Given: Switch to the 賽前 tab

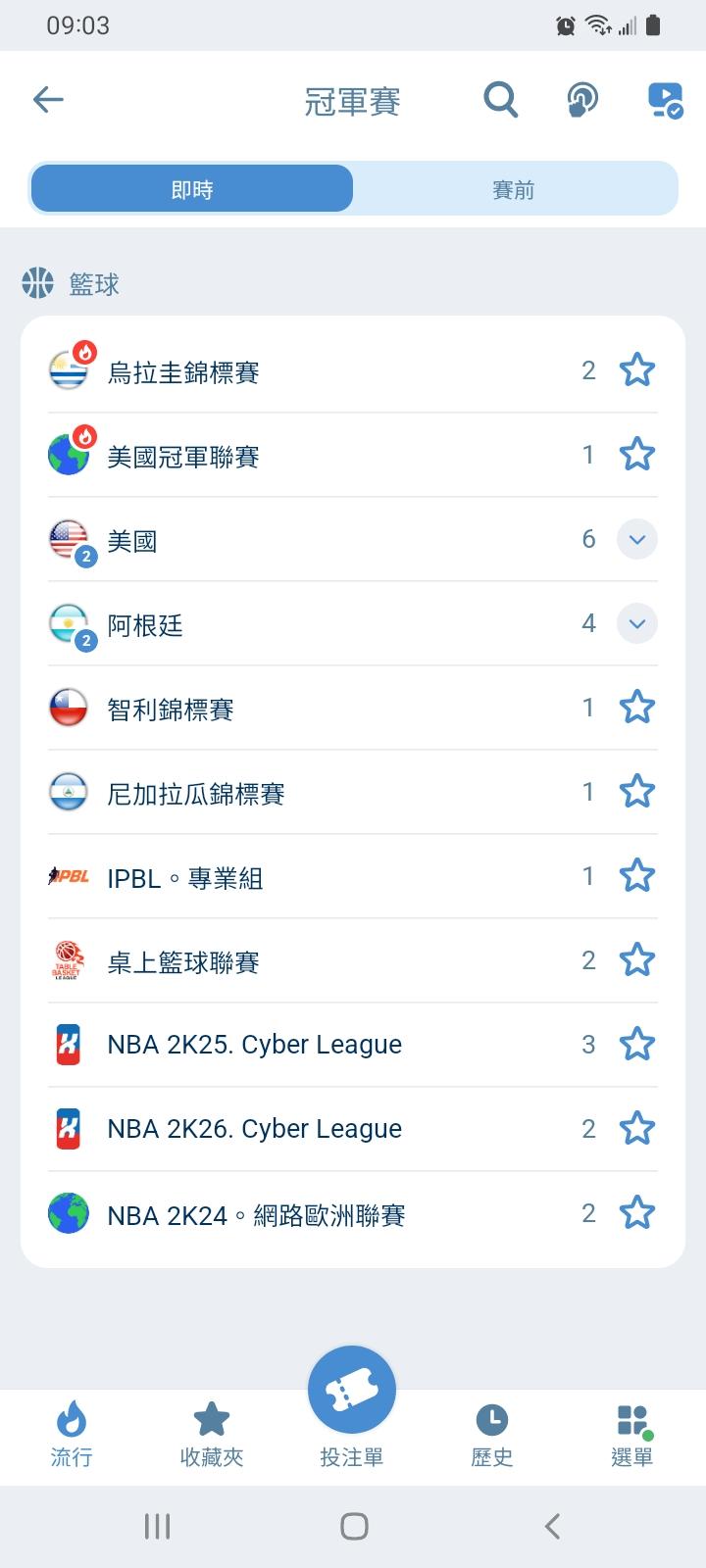Looking at the screenshot, I should (x=514, y=189).
